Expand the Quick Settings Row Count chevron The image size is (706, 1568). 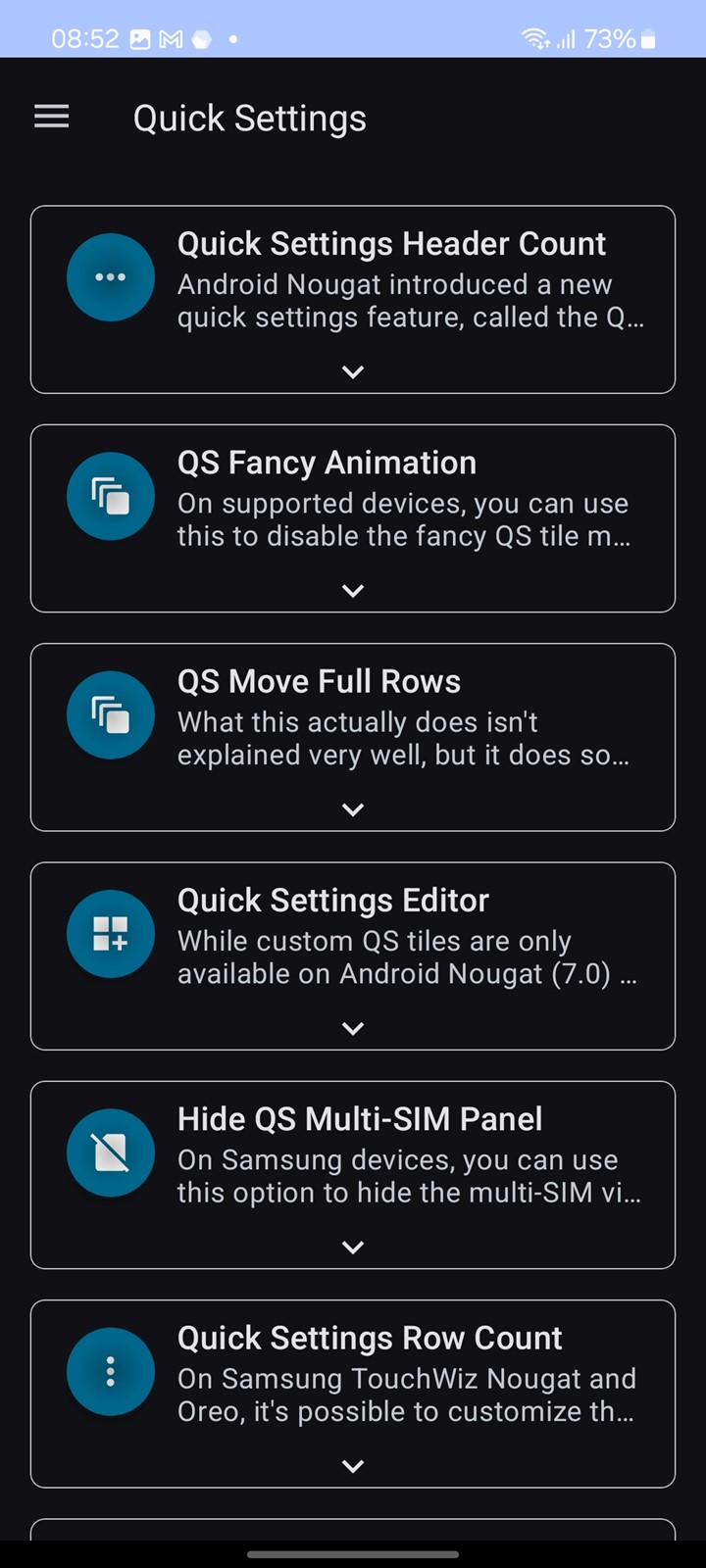(353, 1466)
